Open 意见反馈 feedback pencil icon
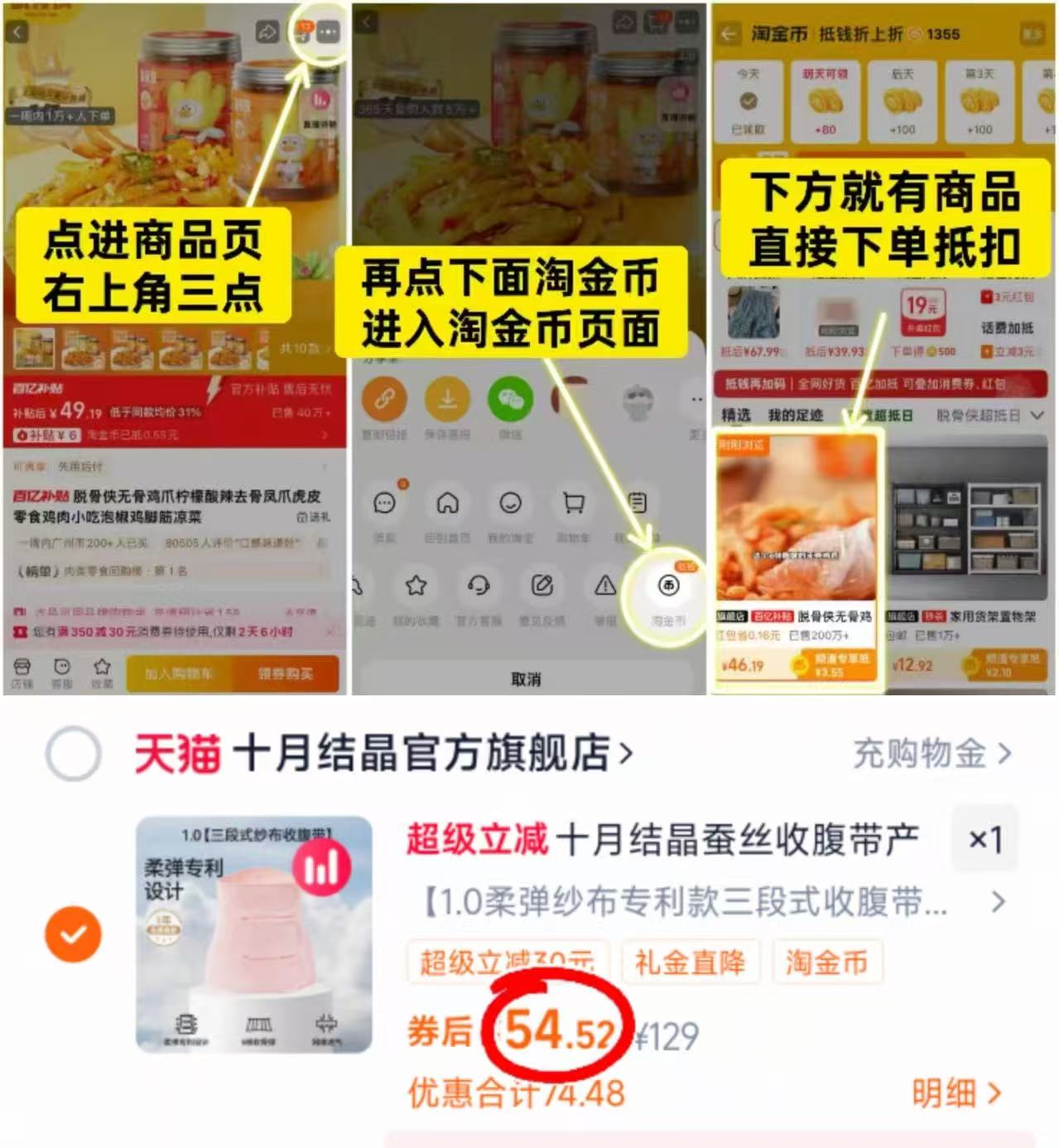This screenshot has width=1059, height=1148. (542, 586)
